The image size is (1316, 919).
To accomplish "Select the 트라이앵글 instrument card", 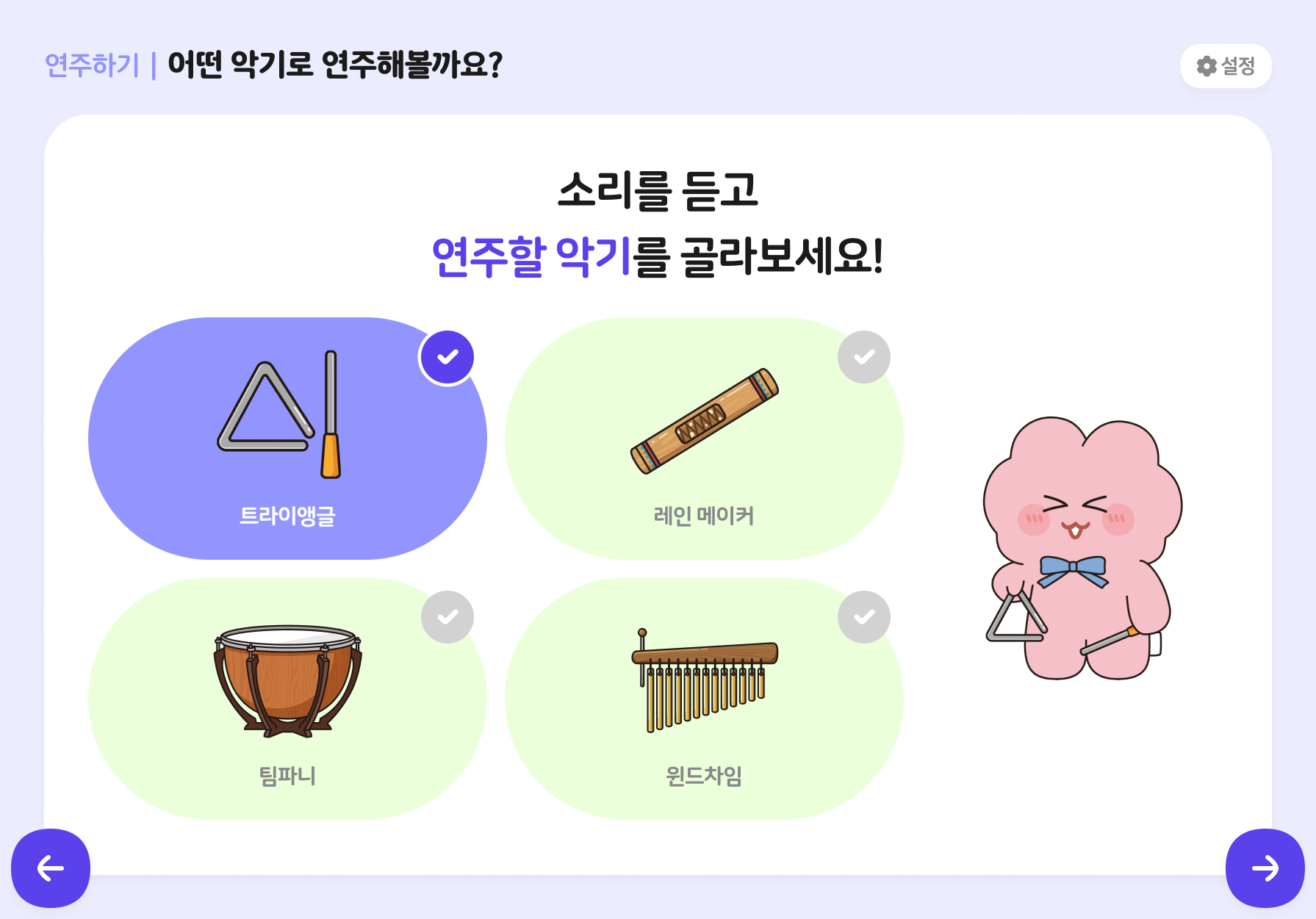I will 287,439.
